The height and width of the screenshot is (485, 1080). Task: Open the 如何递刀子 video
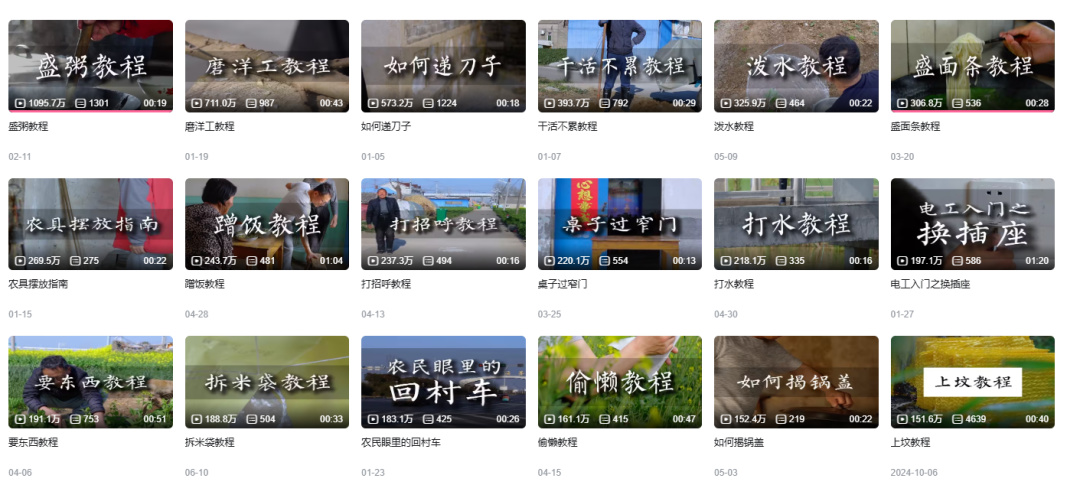443,65
